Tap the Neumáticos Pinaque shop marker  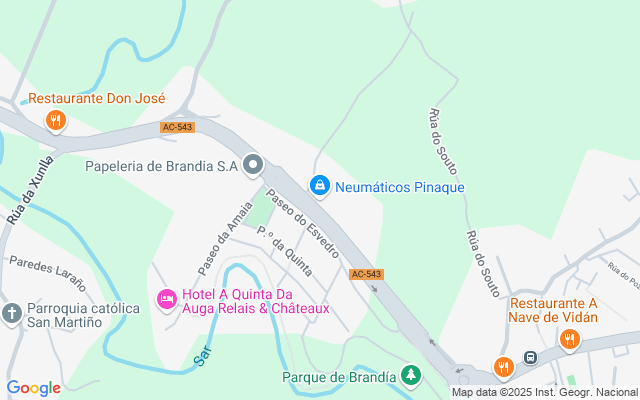click(x=319, y=185)
